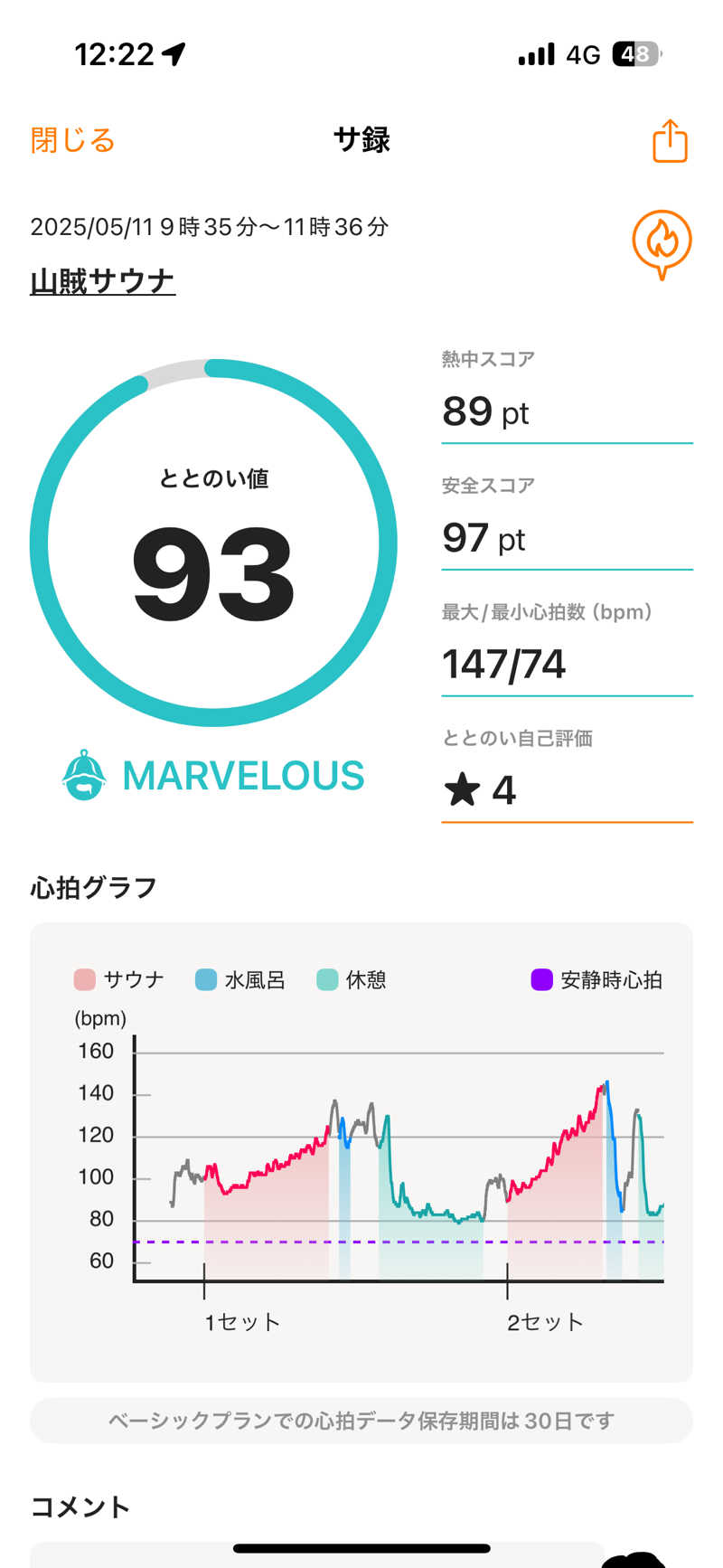Viewport: 723px width, 1568px height.
Task: Tap the orange flame map pin icon
Action: (x=662, y=243)
